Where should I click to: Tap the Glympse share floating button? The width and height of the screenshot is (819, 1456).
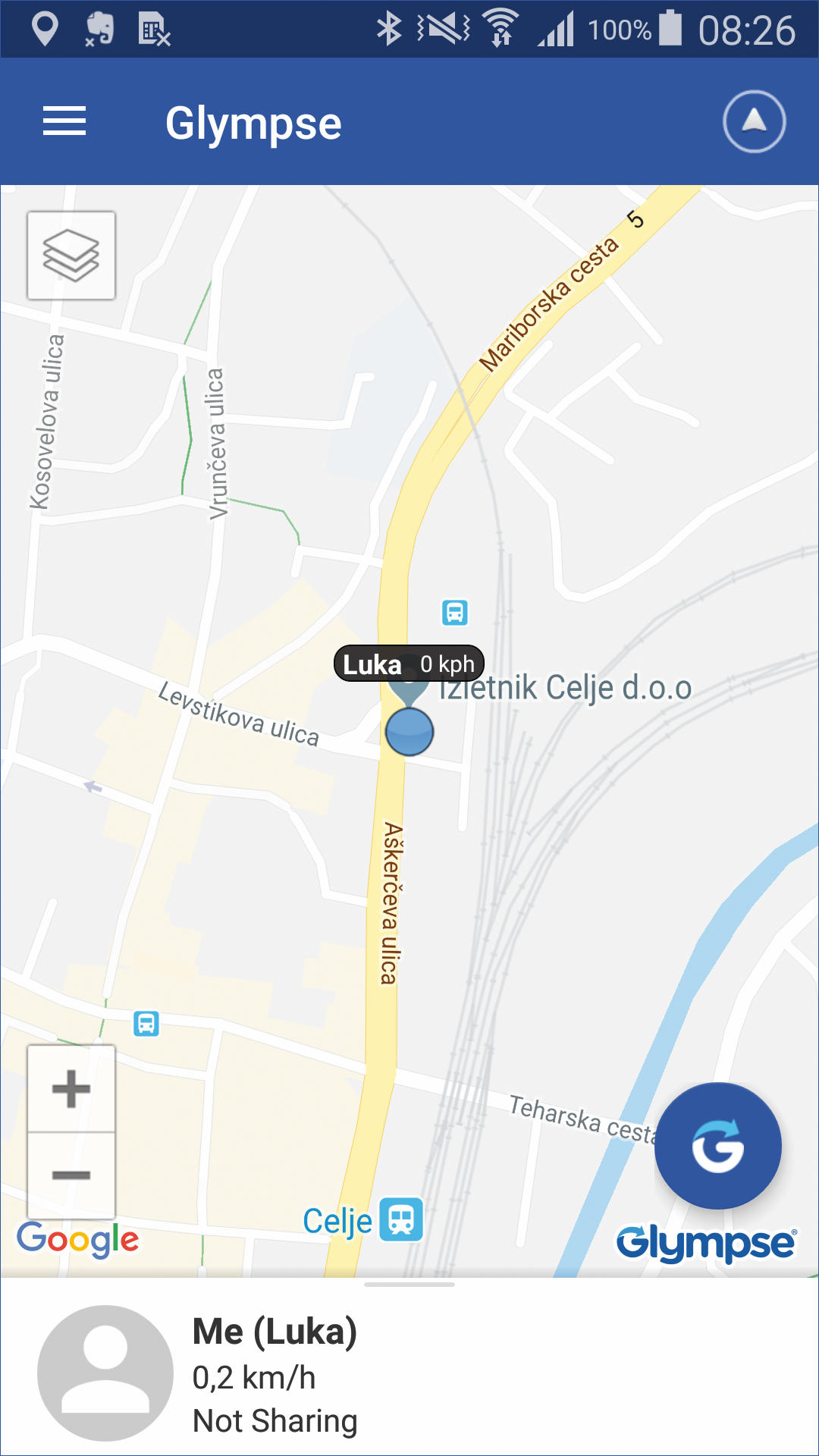pyautogui.click(x=717, y=1146)
